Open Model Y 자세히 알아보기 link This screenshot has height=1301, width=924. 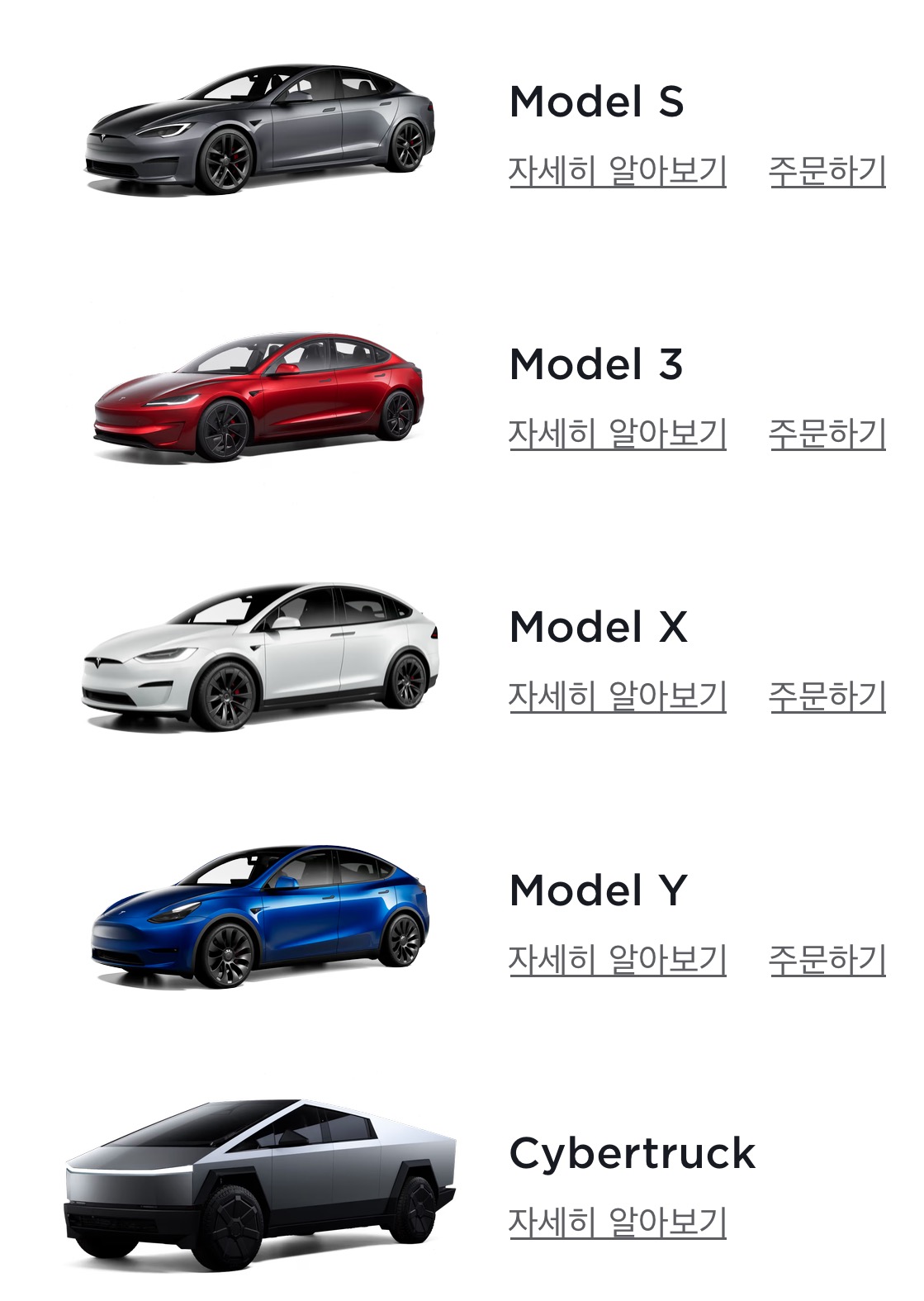pyautogui.click(x=617, y=958)
